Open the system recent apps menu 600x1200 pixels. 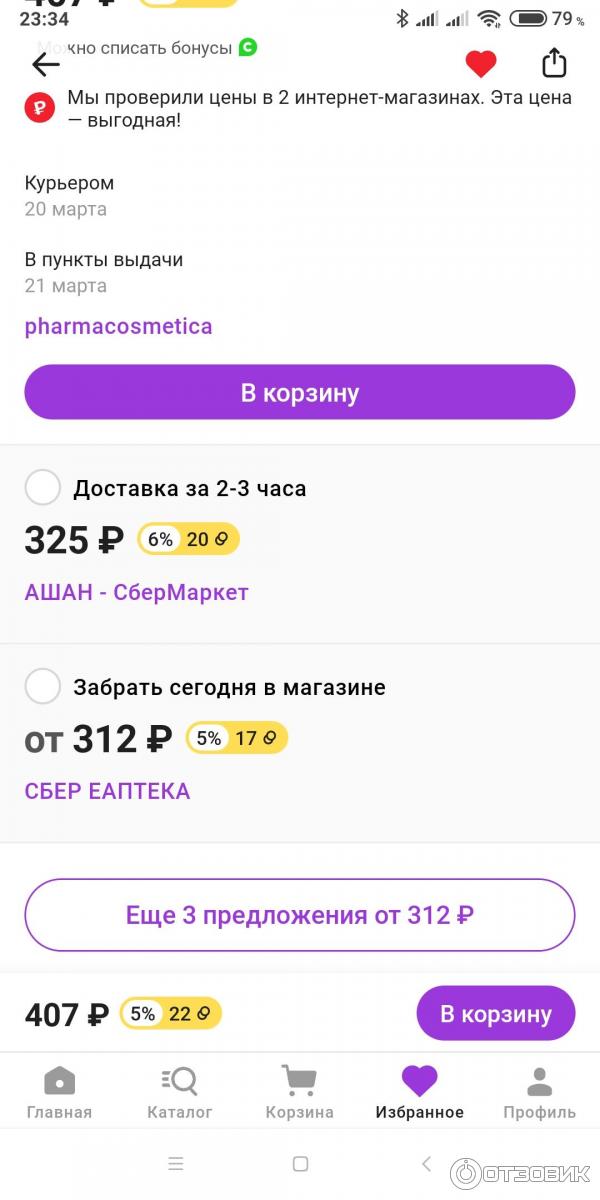coord(176,1164)
